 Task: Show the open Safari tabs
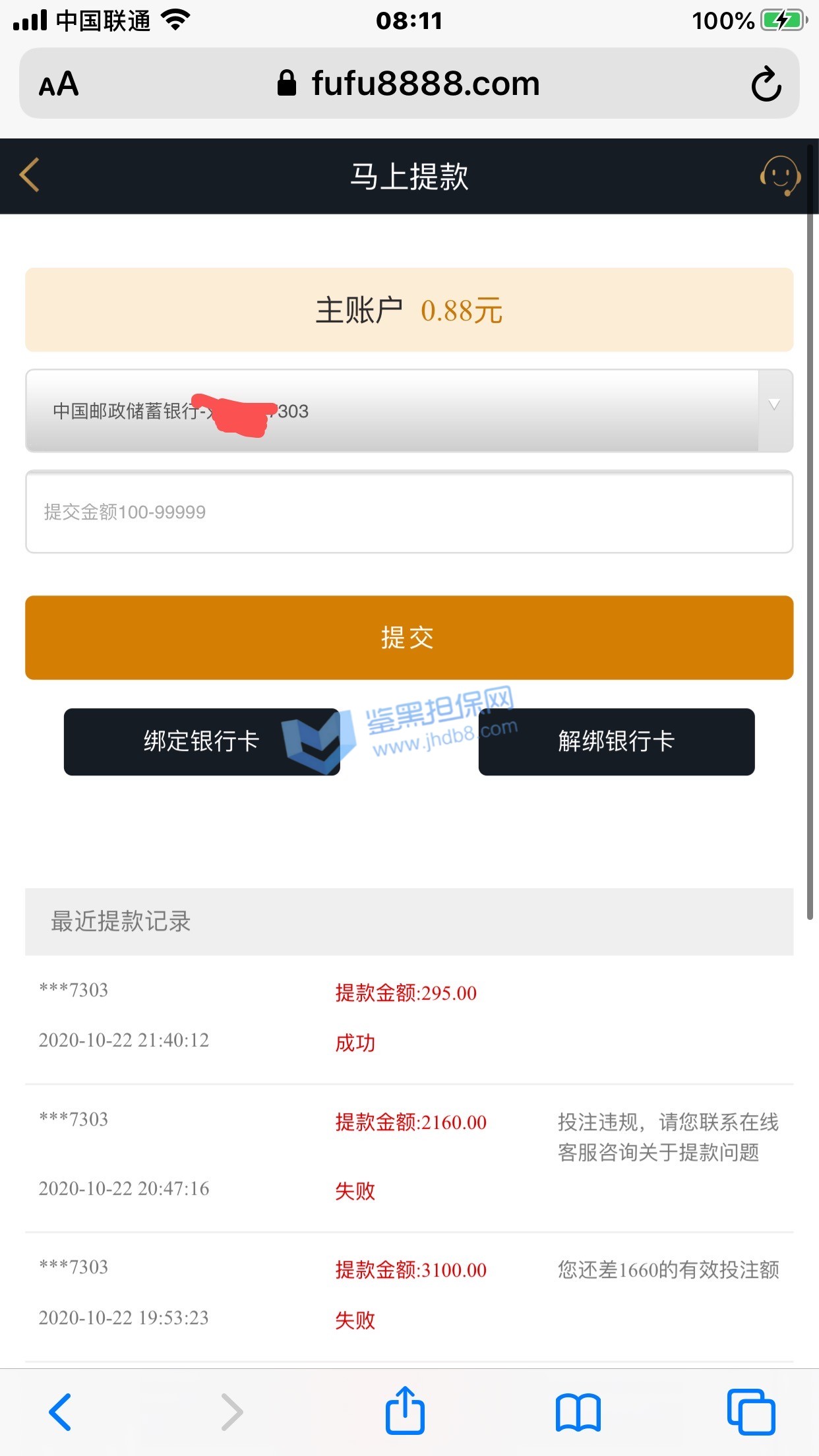(x=750, y=1412)
